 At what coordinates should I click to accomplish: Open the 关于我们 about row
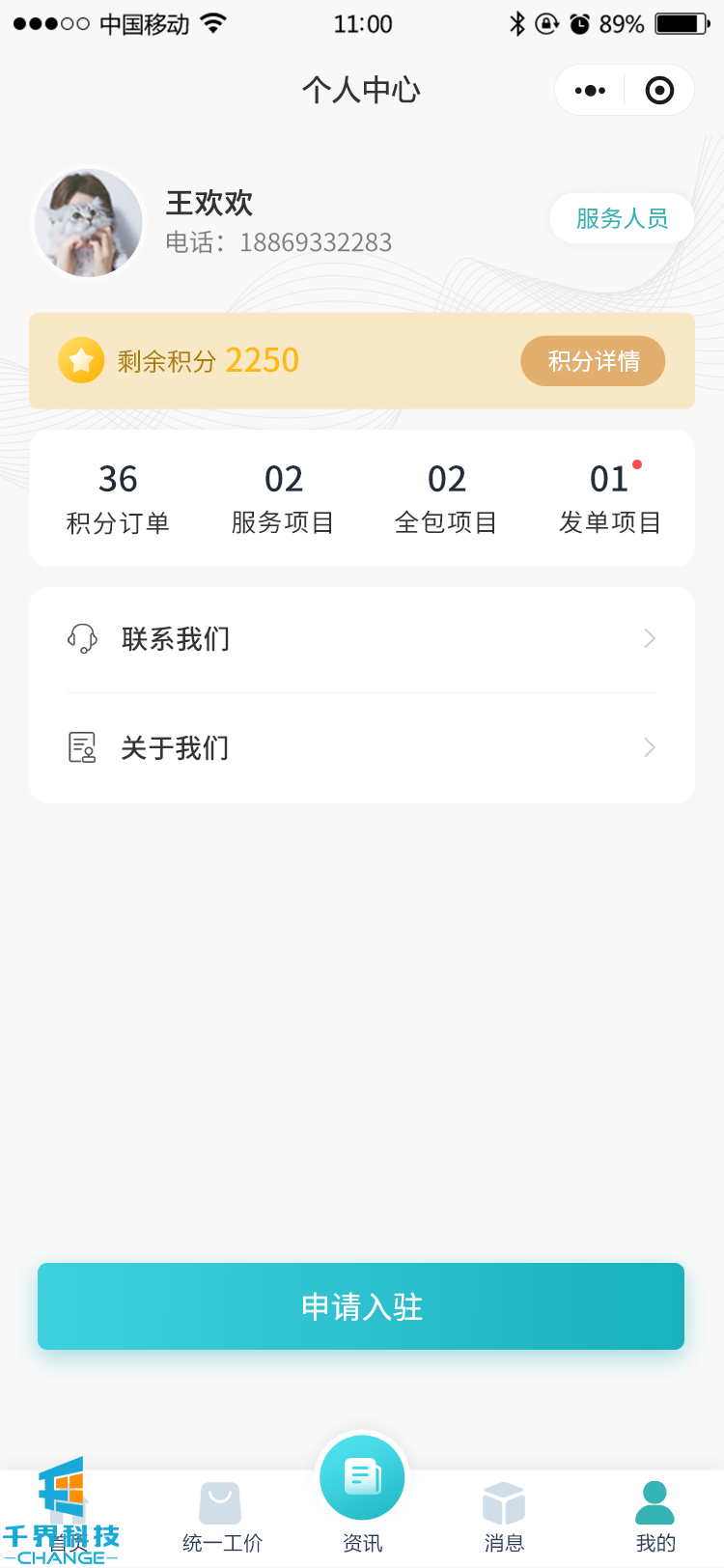pos(362,748)
